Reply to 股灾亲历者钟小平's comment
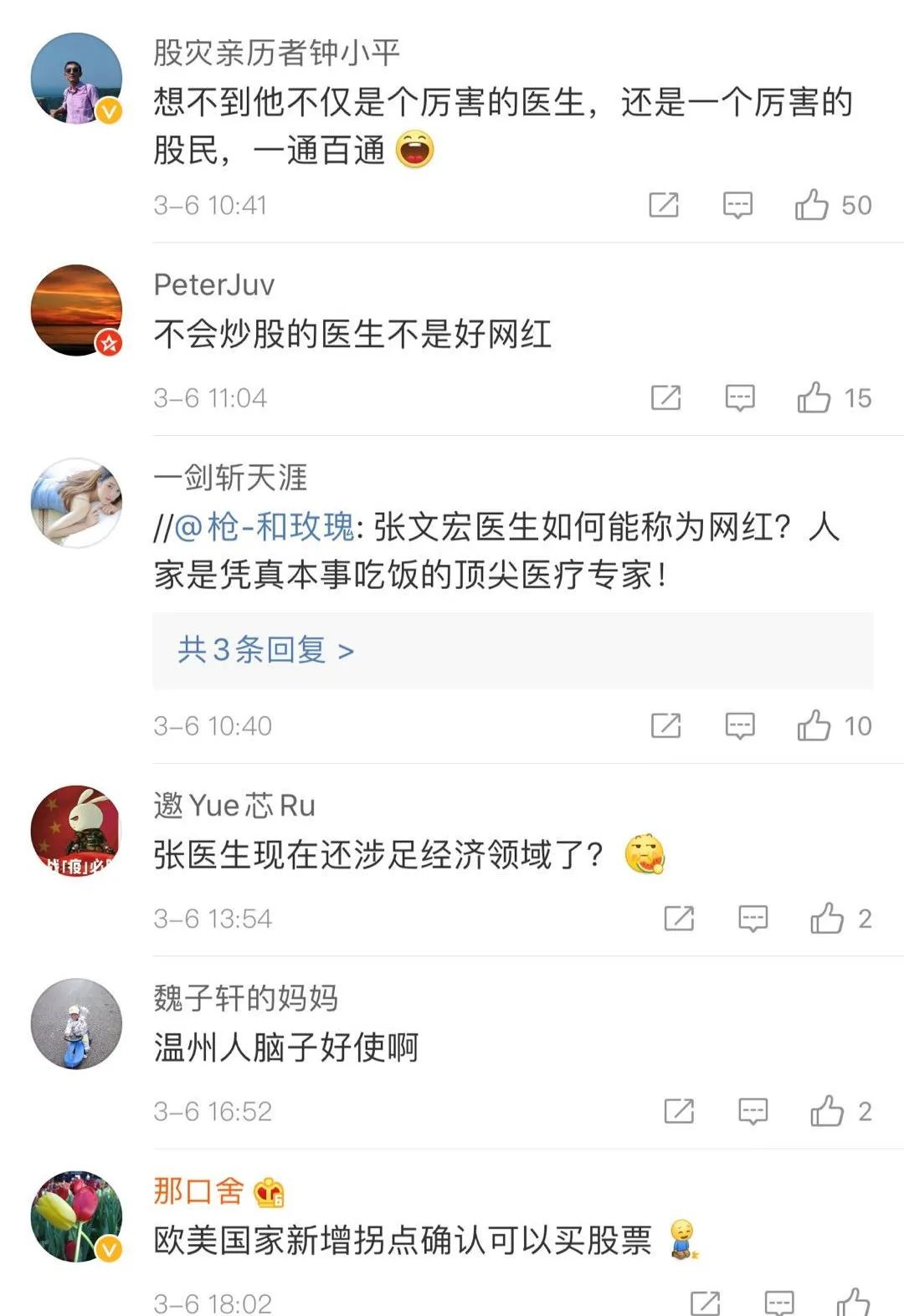904x1316 pixels. [737, 204]
